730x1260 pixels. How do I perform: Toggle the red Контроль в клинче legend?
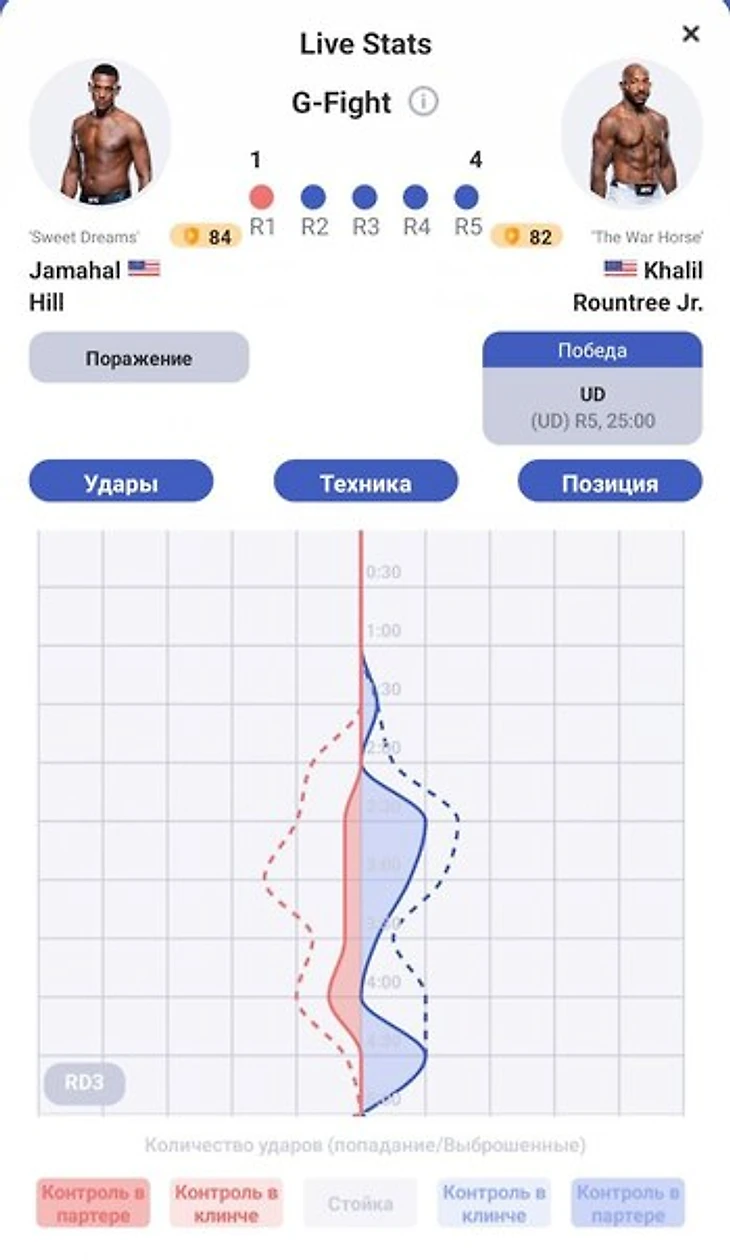[226, 1203]
